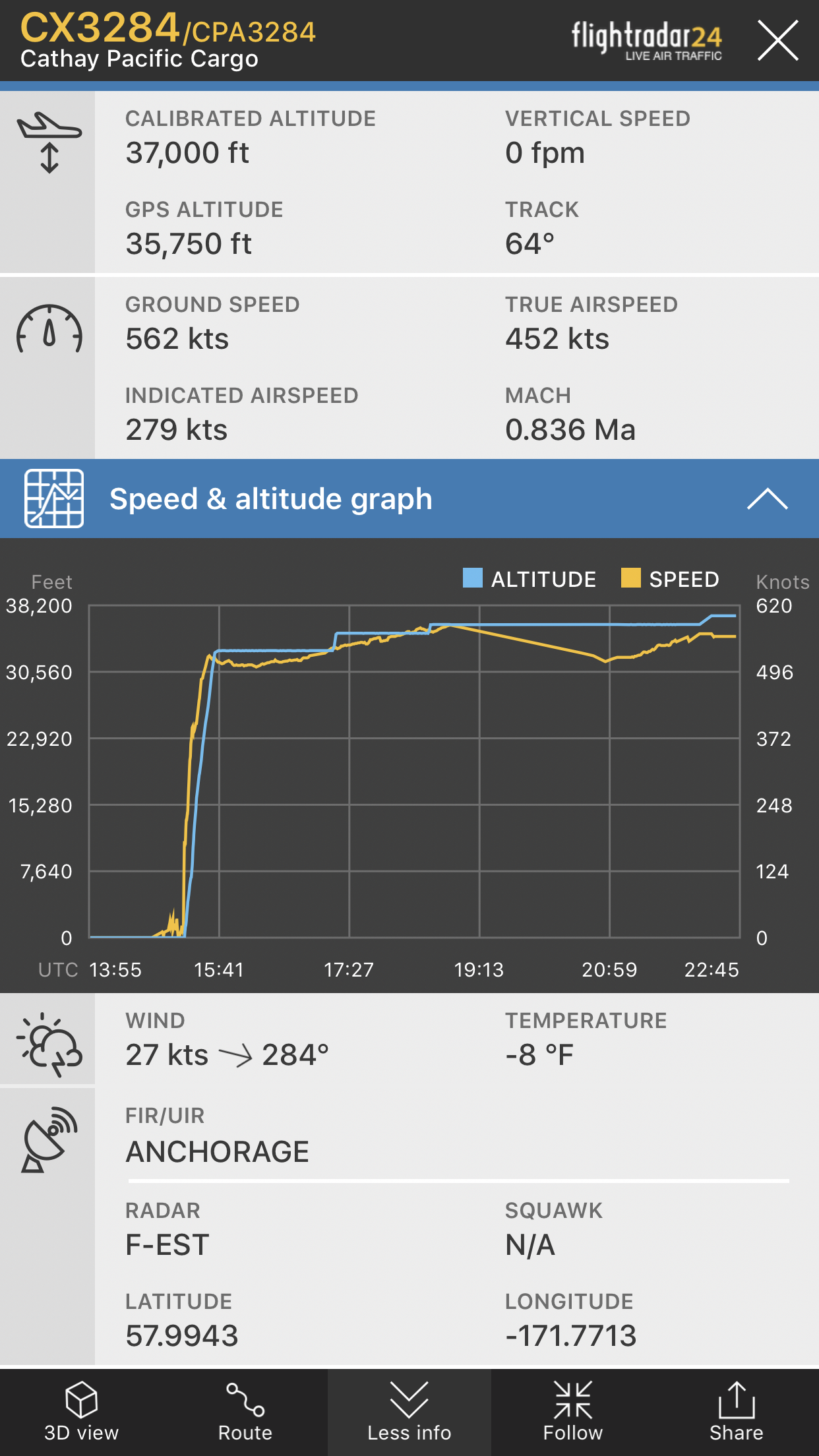This screenshot has height=1456, width=819.
Task: Open the 3D view
Action: tap(82, 1412)
